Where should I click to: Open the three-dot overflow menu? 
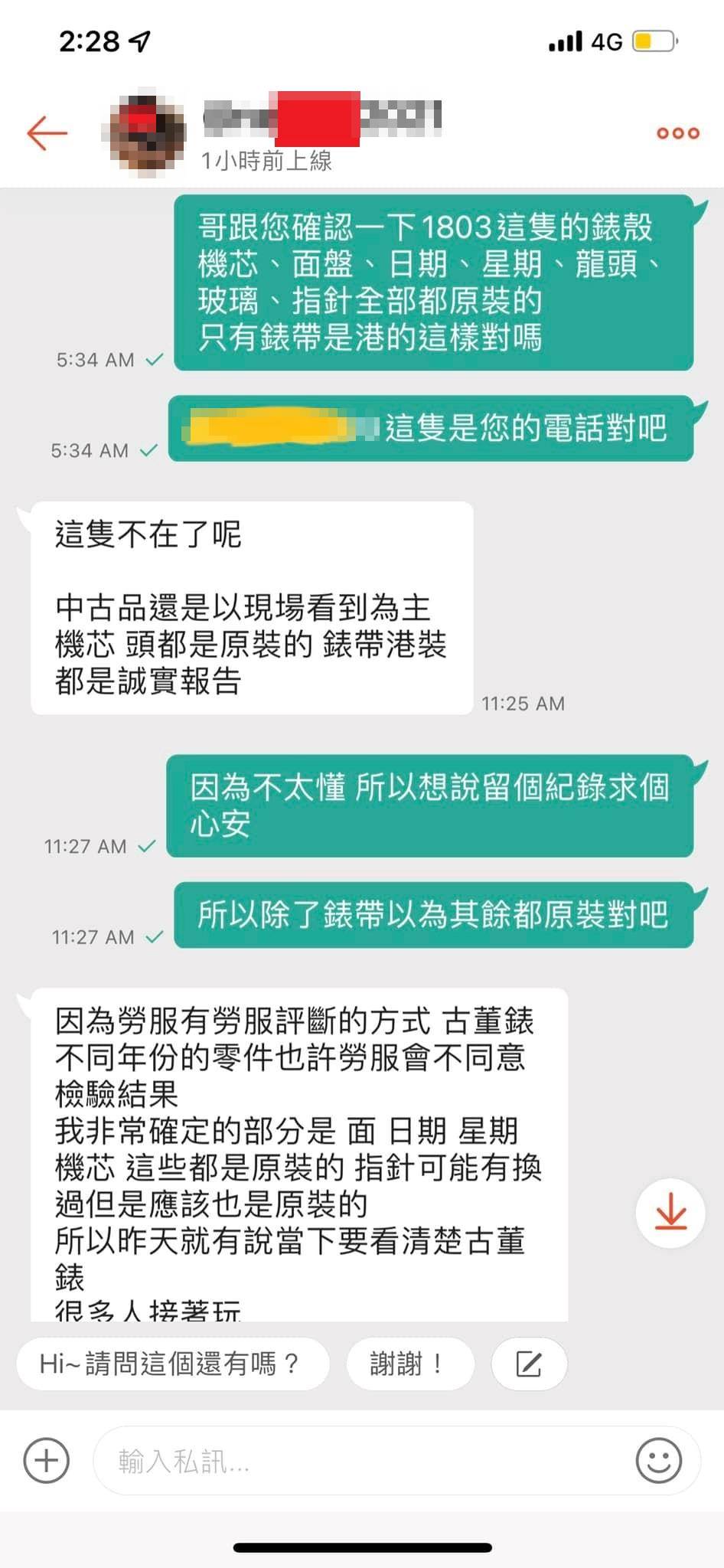pos(677,133)
